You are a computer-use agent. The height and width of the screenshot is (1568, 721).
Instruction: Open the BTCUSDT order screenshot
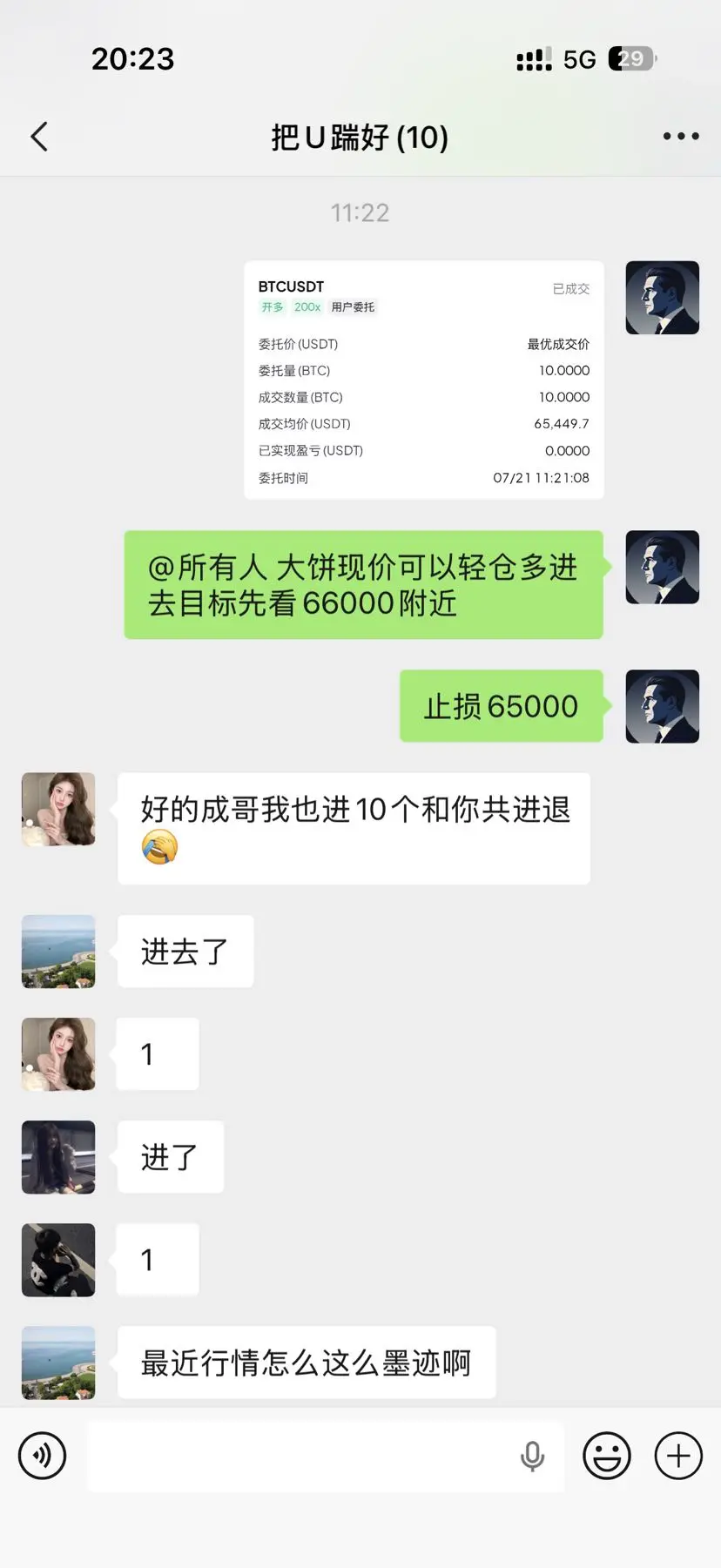424,380
